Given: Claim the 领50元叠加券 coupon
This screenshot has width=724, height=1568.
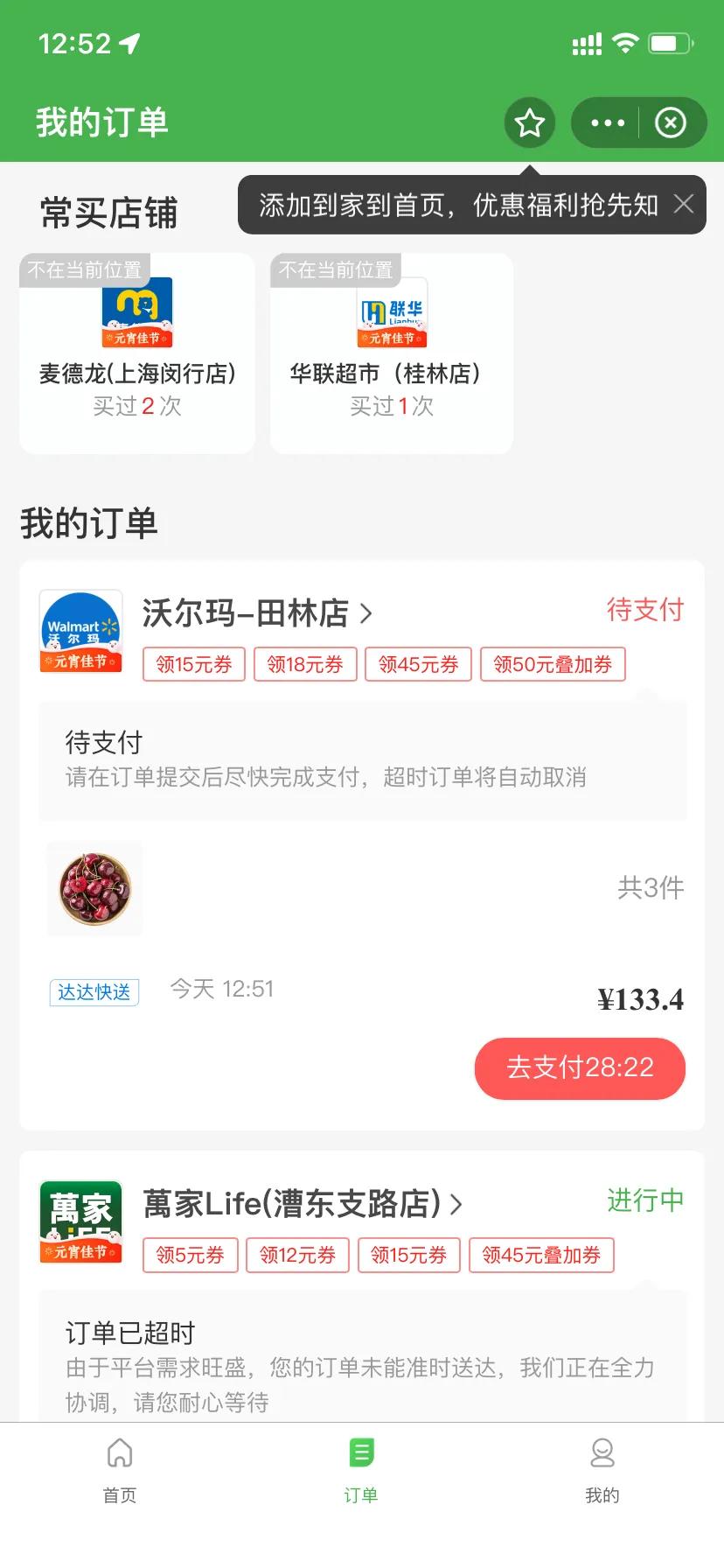Looking at the screenshot, I should 553,664.
